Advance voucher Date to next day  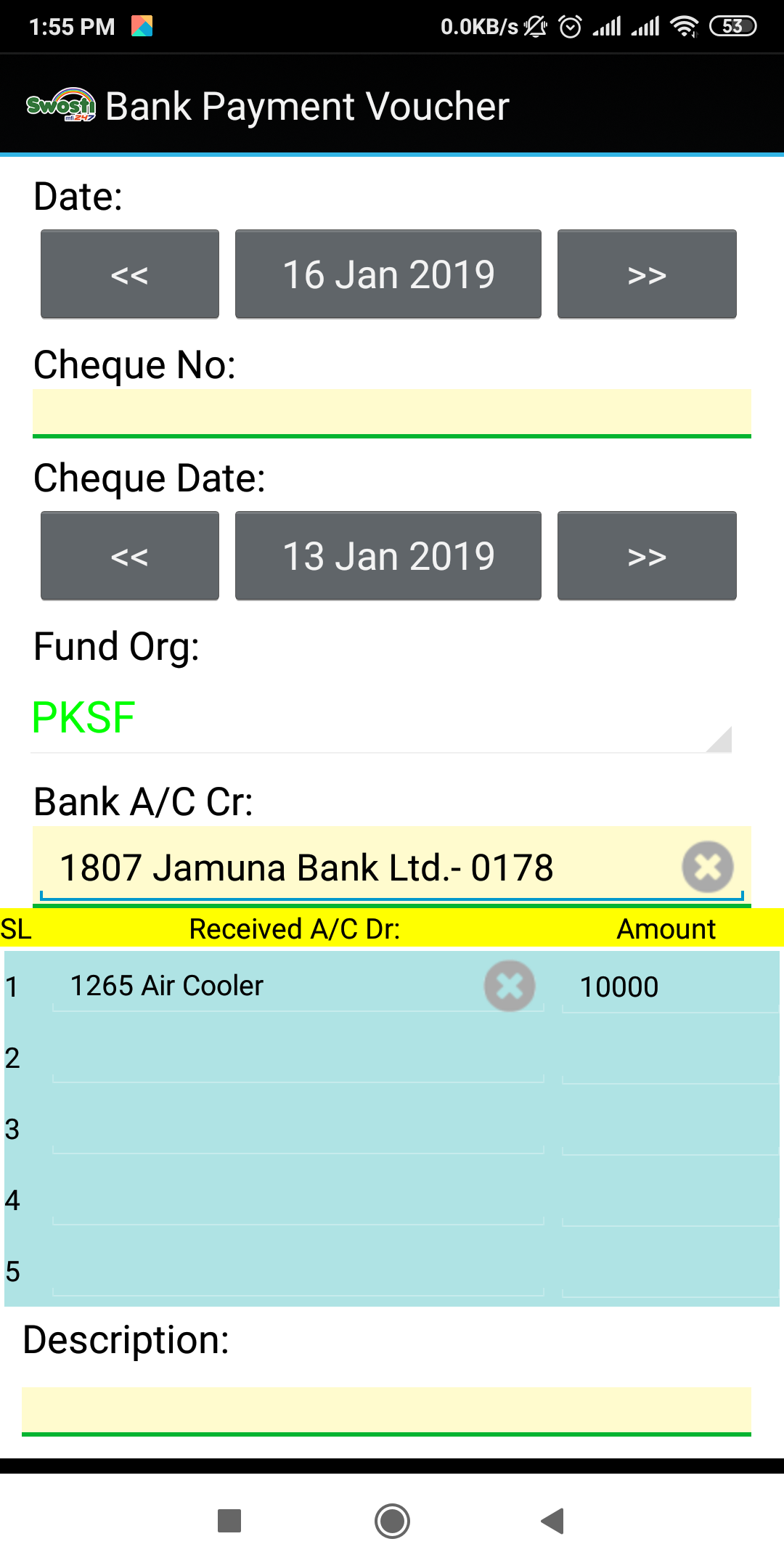[647, 274]
